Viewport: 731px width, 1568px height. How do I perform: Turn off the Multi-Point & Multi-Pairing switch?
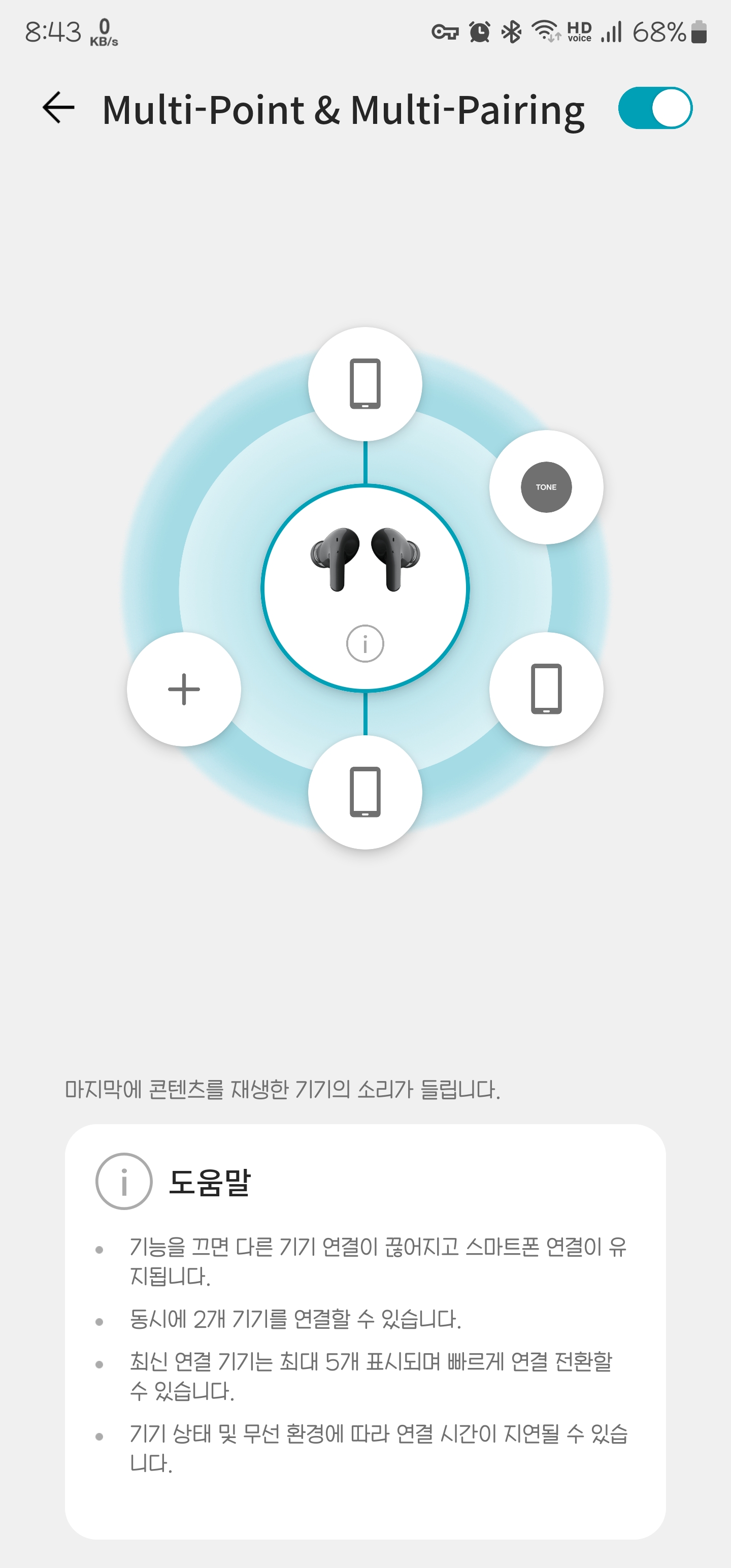655,108
